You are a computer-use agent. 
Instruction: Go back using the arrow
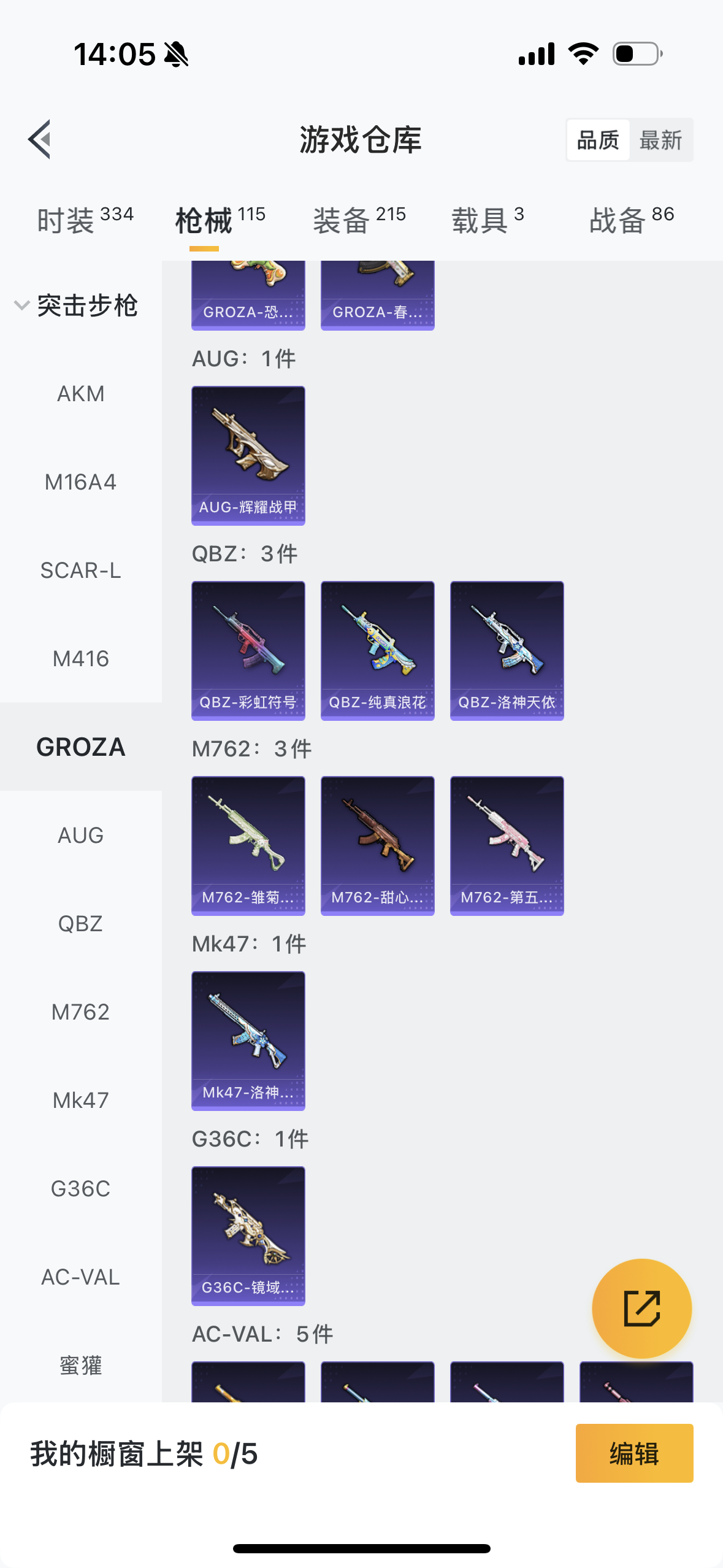click(39, 140)
